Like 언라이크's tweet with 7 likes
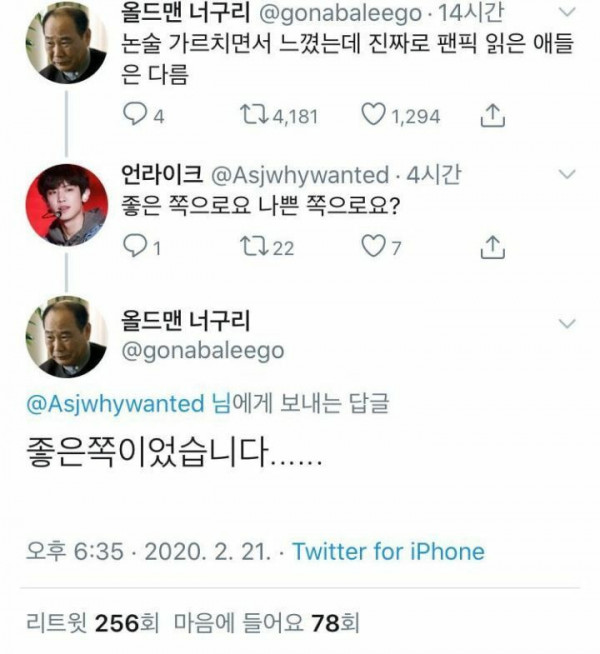The image size is (600, 654). tap(373, 246)
